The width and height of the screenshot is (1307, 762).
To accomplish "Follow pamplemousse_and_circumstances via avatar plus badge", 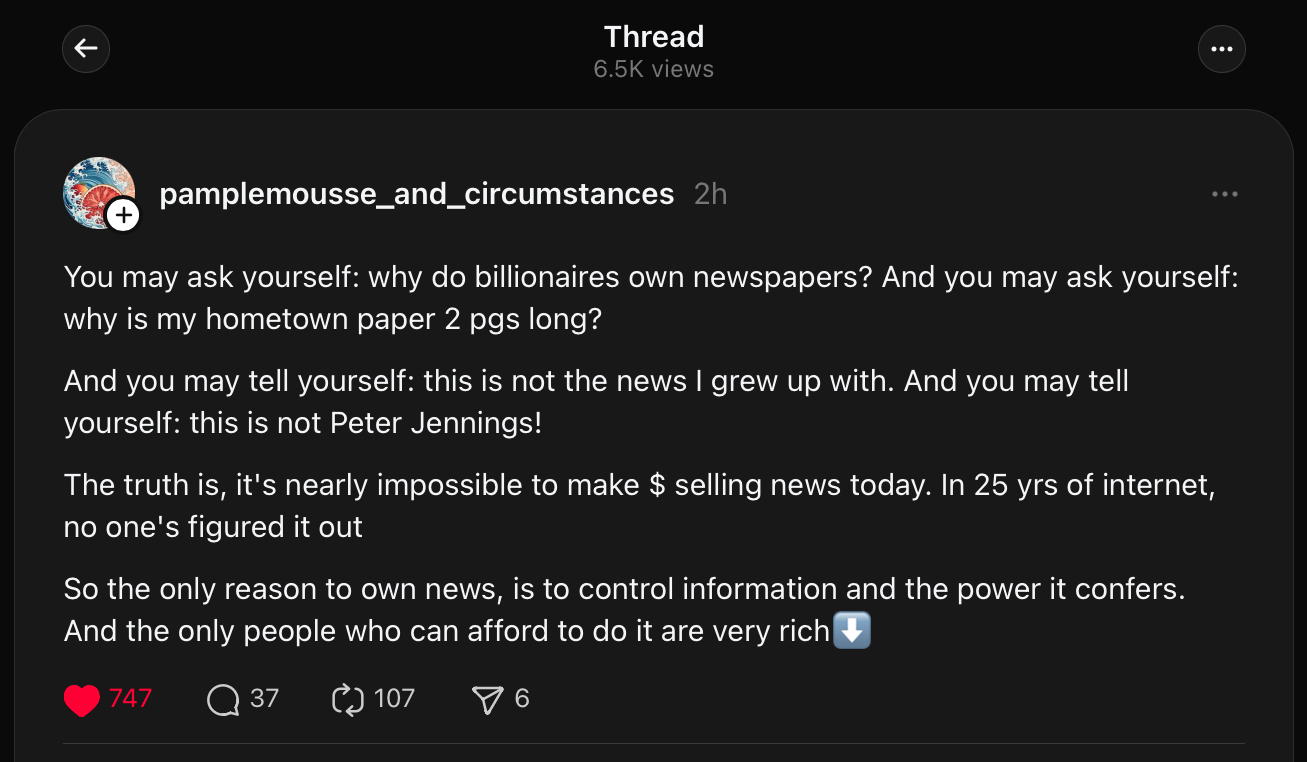I will (x=123, y=215).
